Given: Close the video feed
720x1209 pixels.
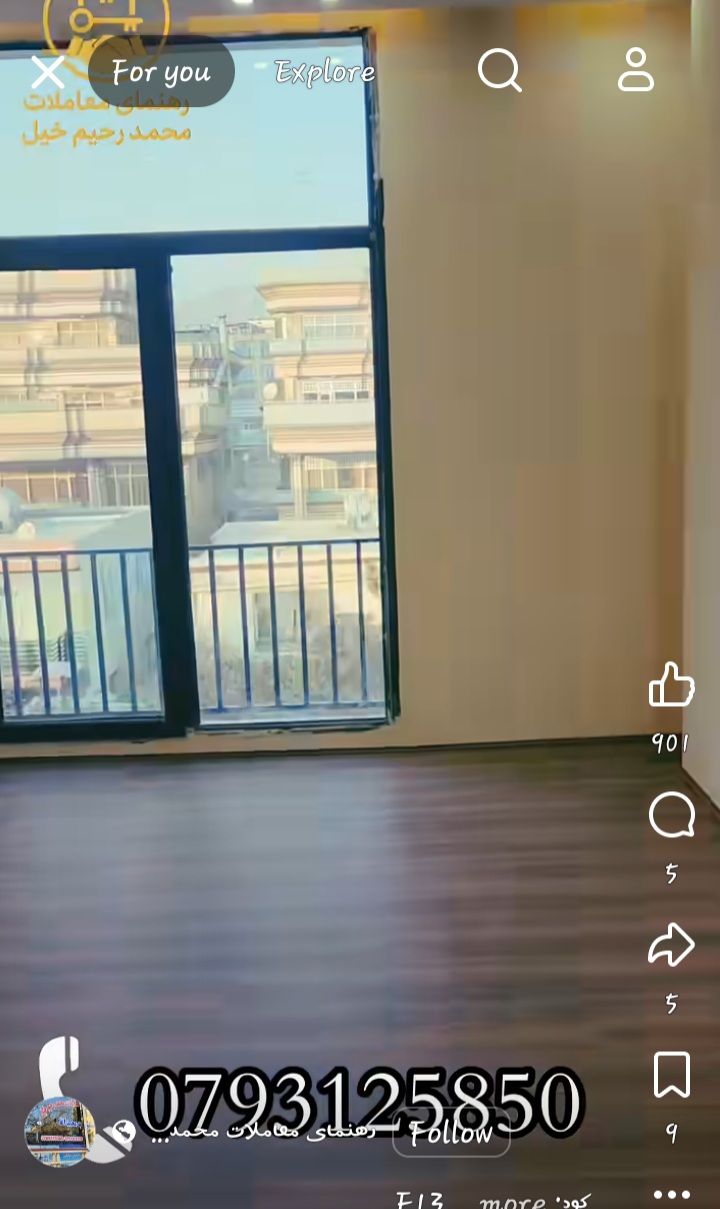Looking at the screenshot, I should point(47,72).
